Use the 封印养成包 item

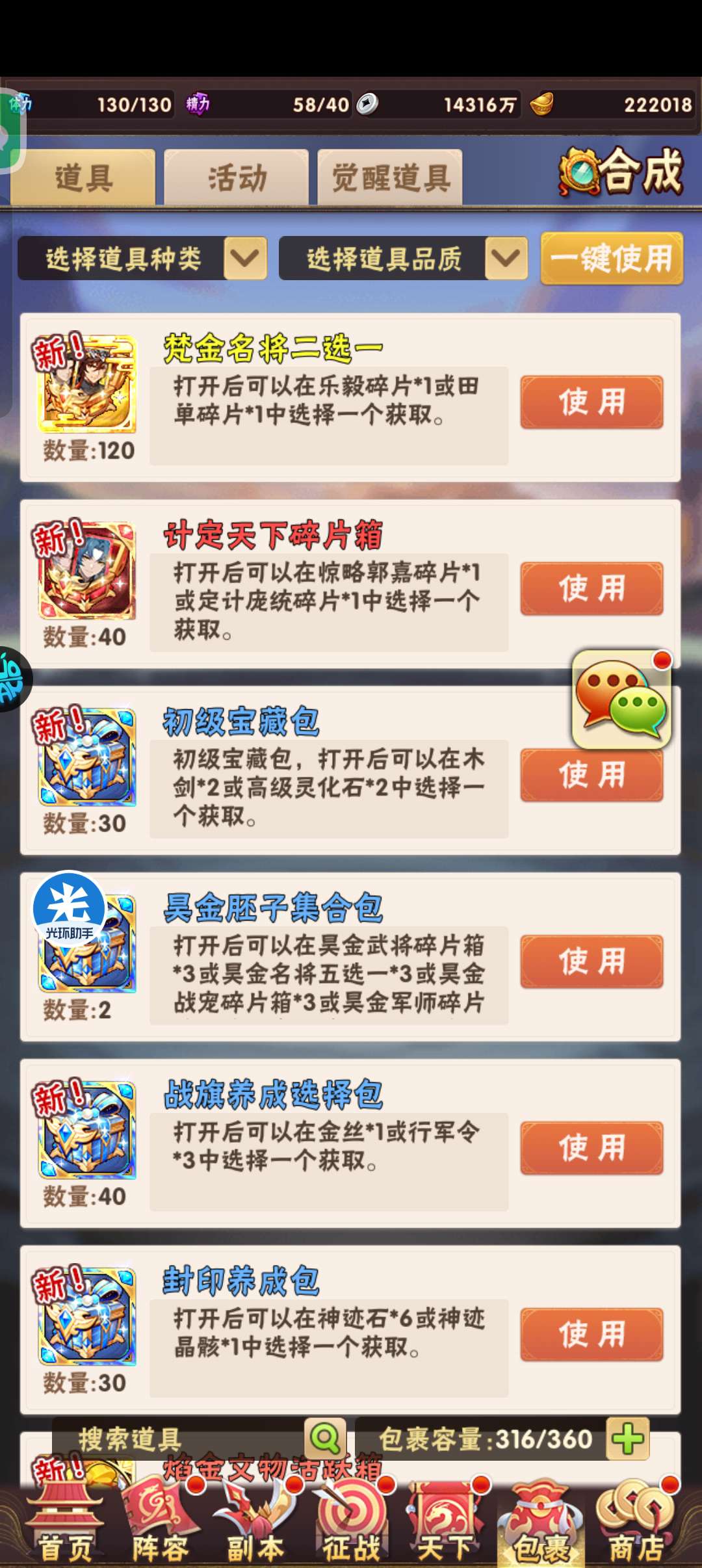point(591,1335)
